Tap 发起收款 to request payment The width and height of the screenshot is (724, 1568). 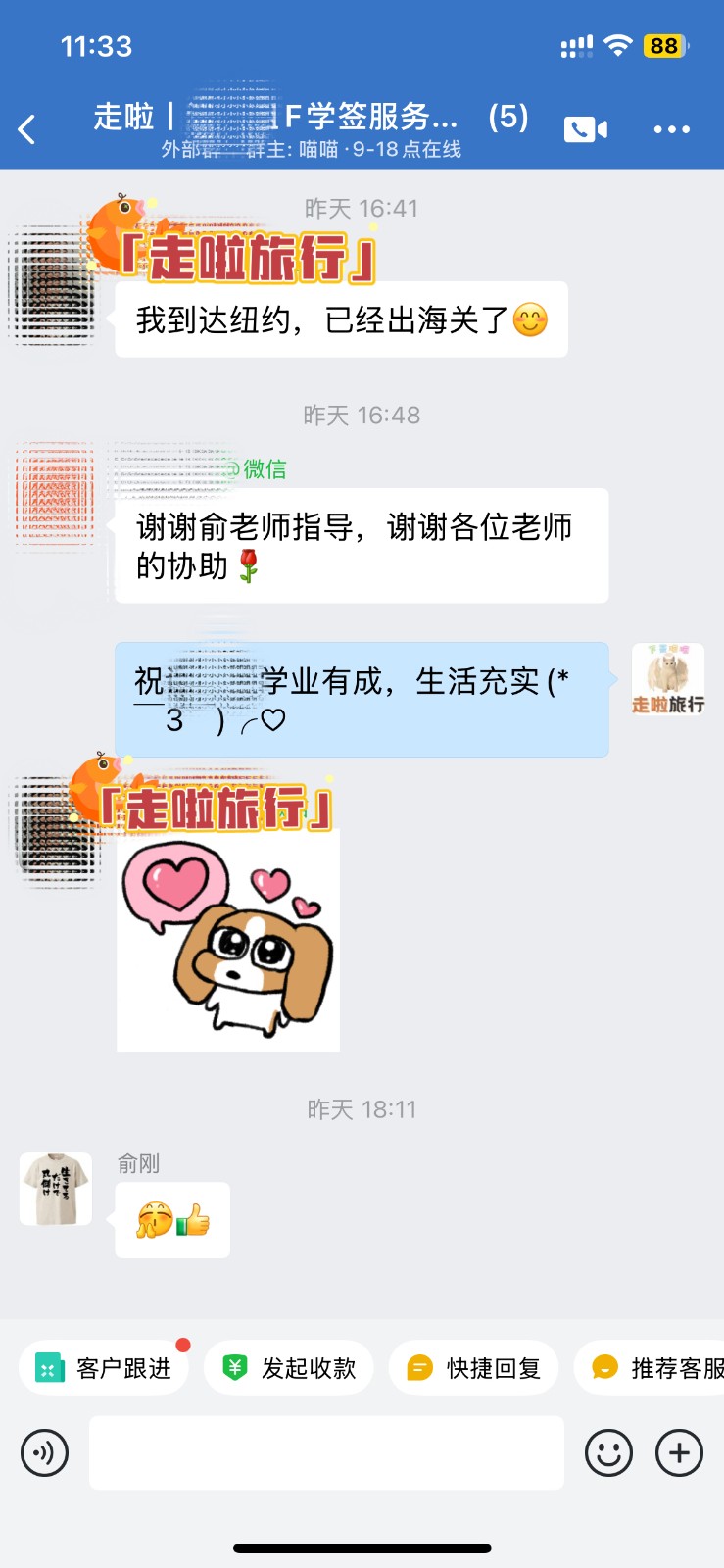[289, 1367]
